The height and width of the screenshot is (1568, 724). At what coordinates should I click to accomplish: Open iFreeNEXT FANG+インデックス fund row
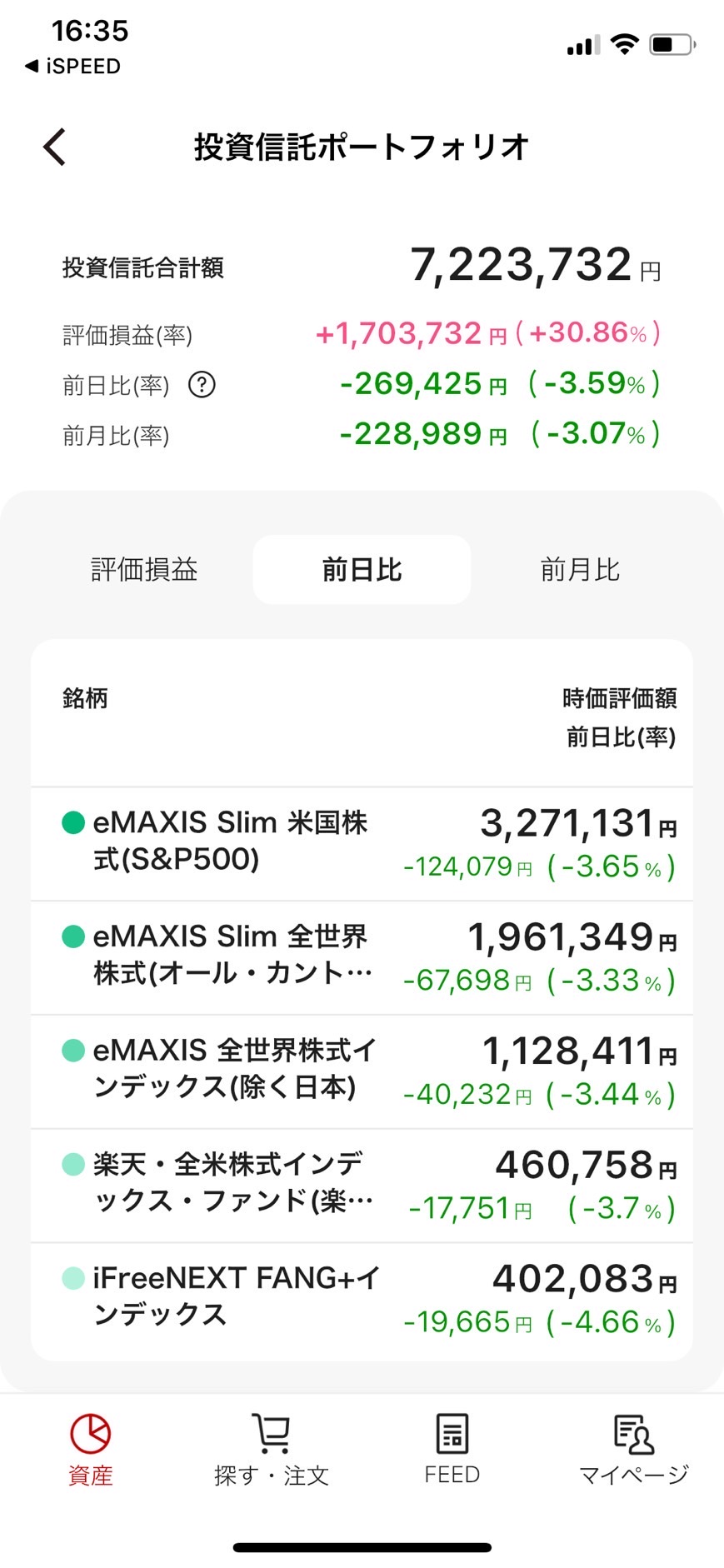362,1301
